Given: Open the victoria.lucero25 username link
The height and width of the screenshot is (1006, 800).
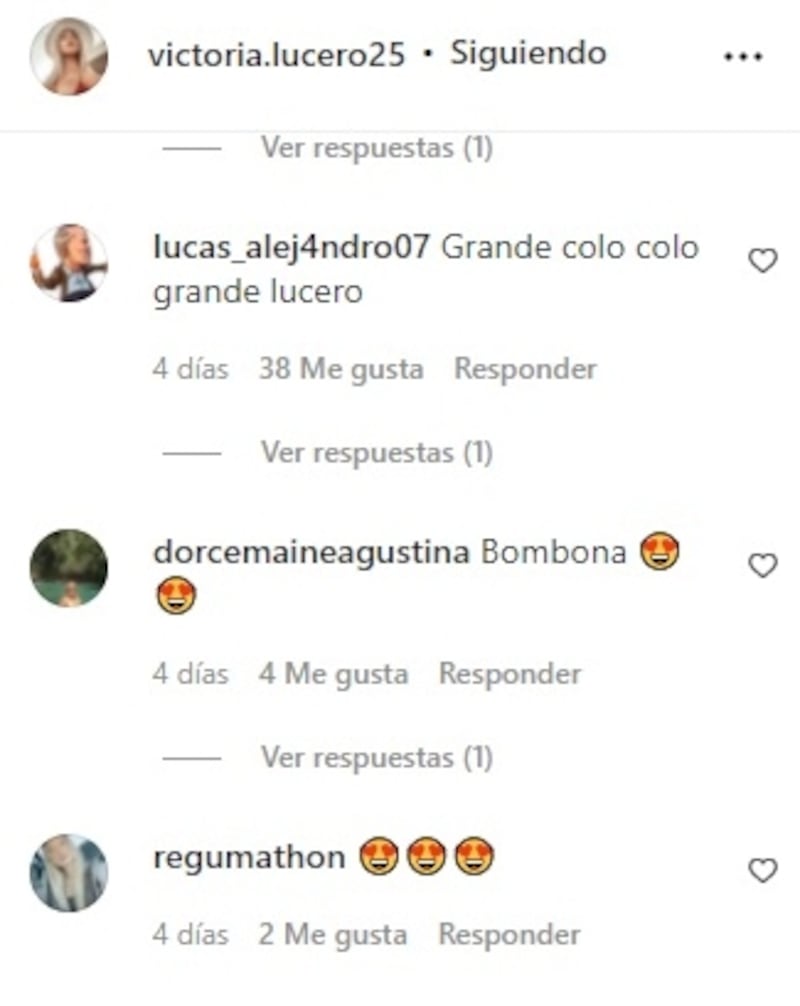Looking at the screenshot, I should pos(276,56).
